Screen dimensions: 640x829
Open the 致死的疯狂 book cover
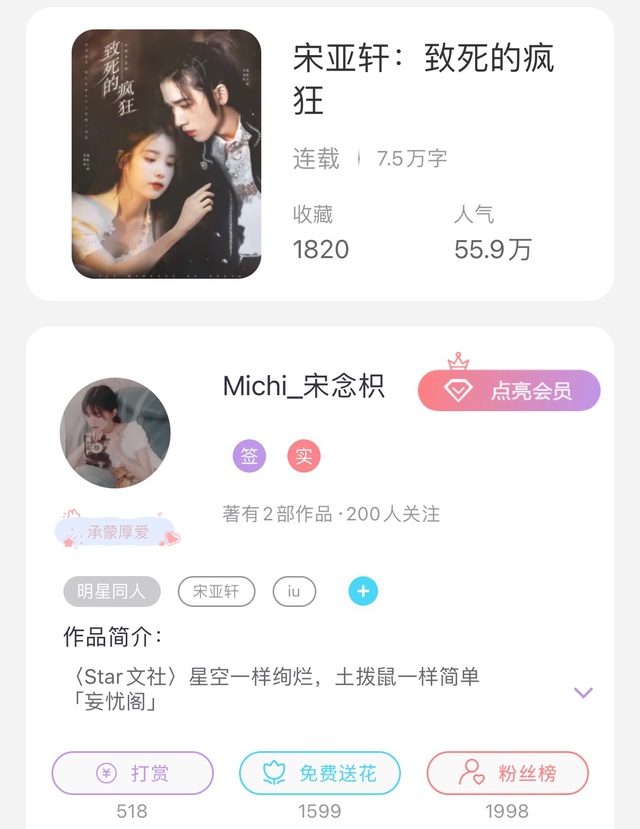coord(166,154)
